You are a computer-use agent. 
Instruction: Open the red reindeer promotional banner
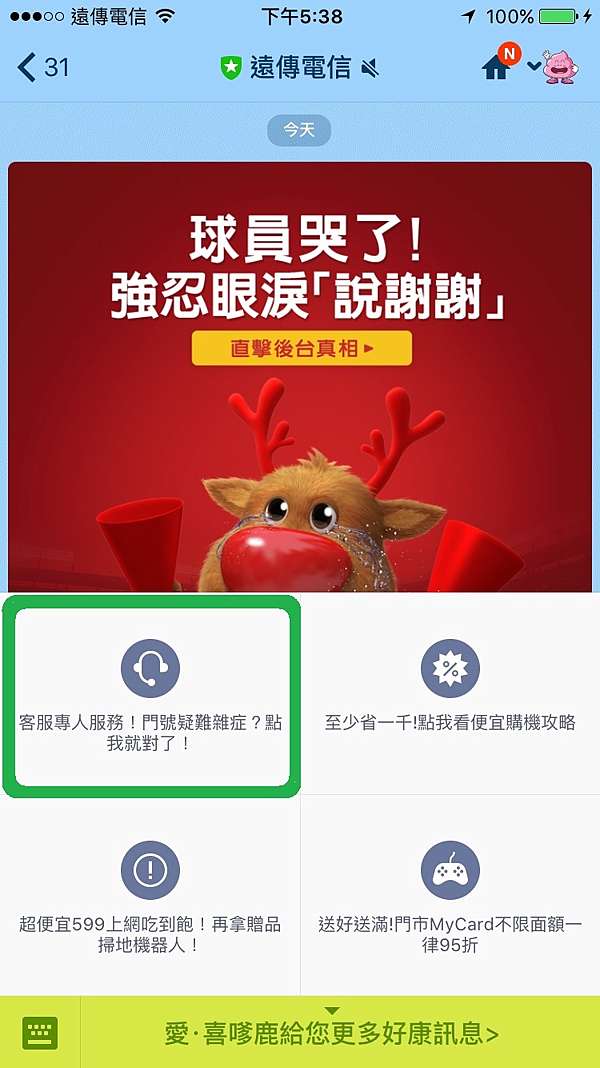(300, 377)
